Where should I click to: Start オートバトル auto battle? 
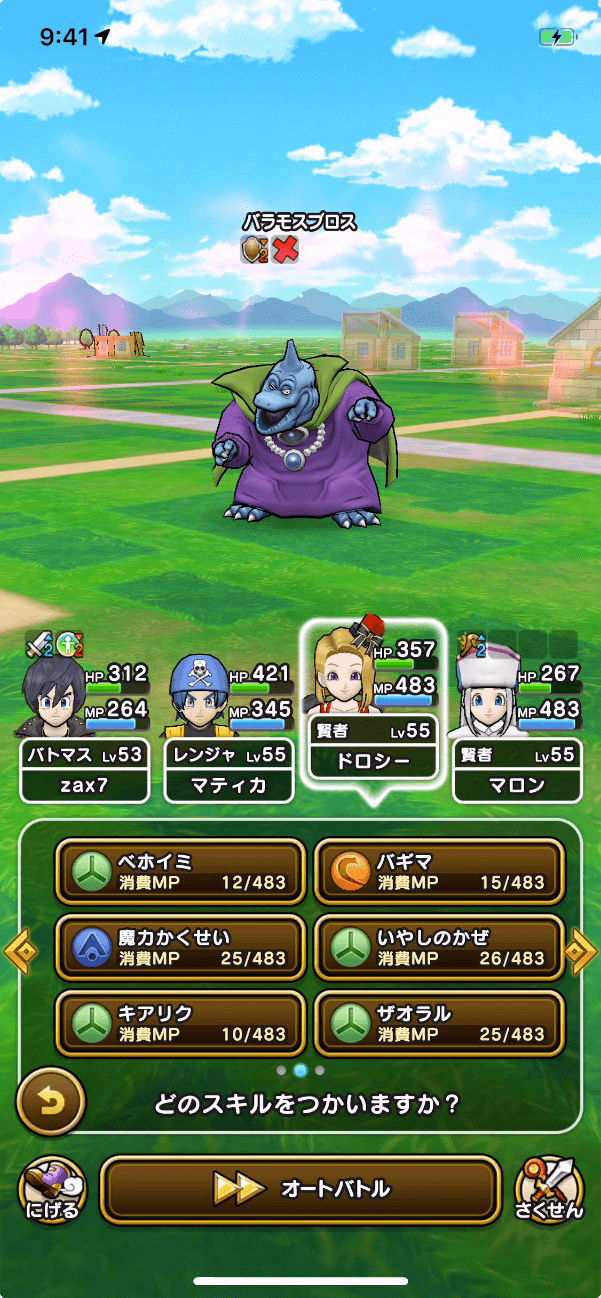click(300, 1189)
